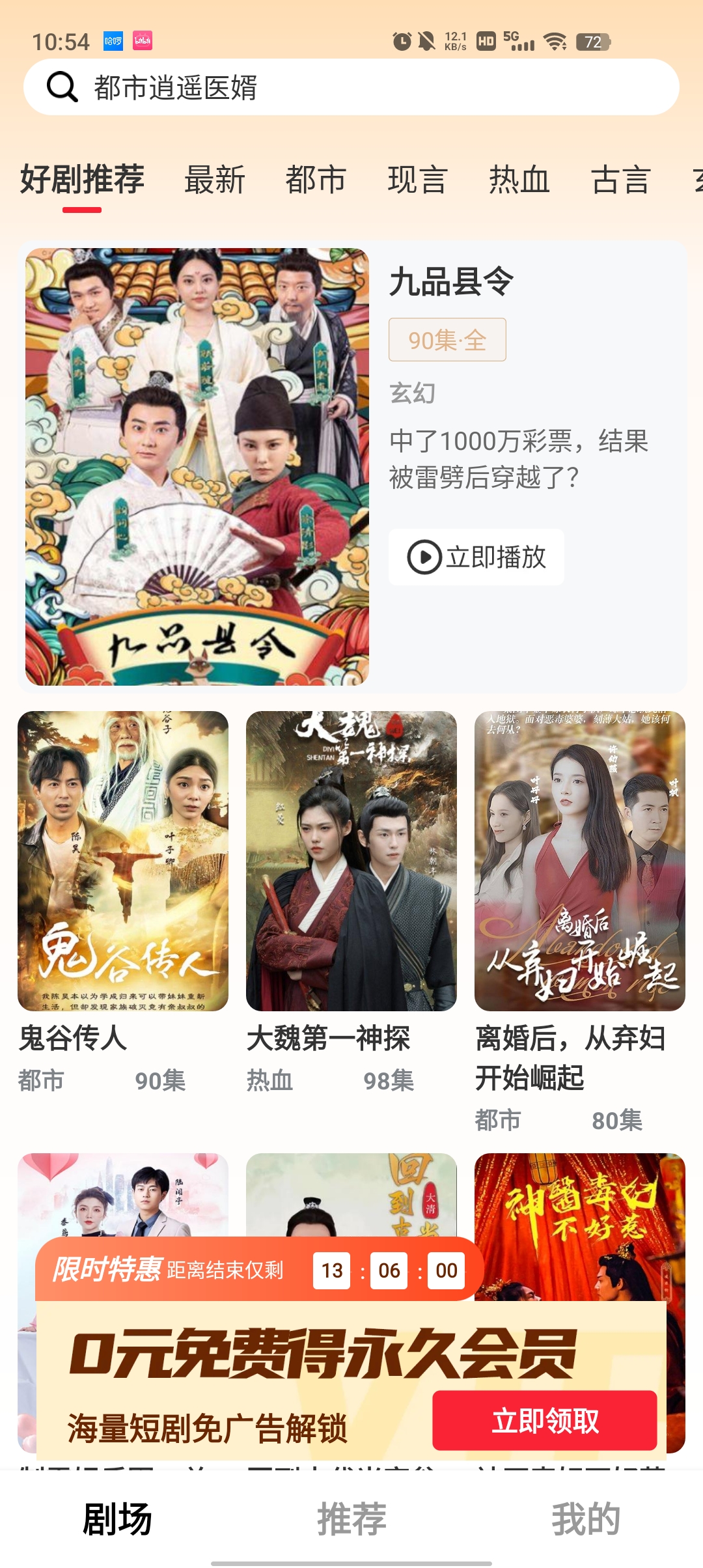
Task: Select the 都市 category tab
Action: (x=316, y=180)
